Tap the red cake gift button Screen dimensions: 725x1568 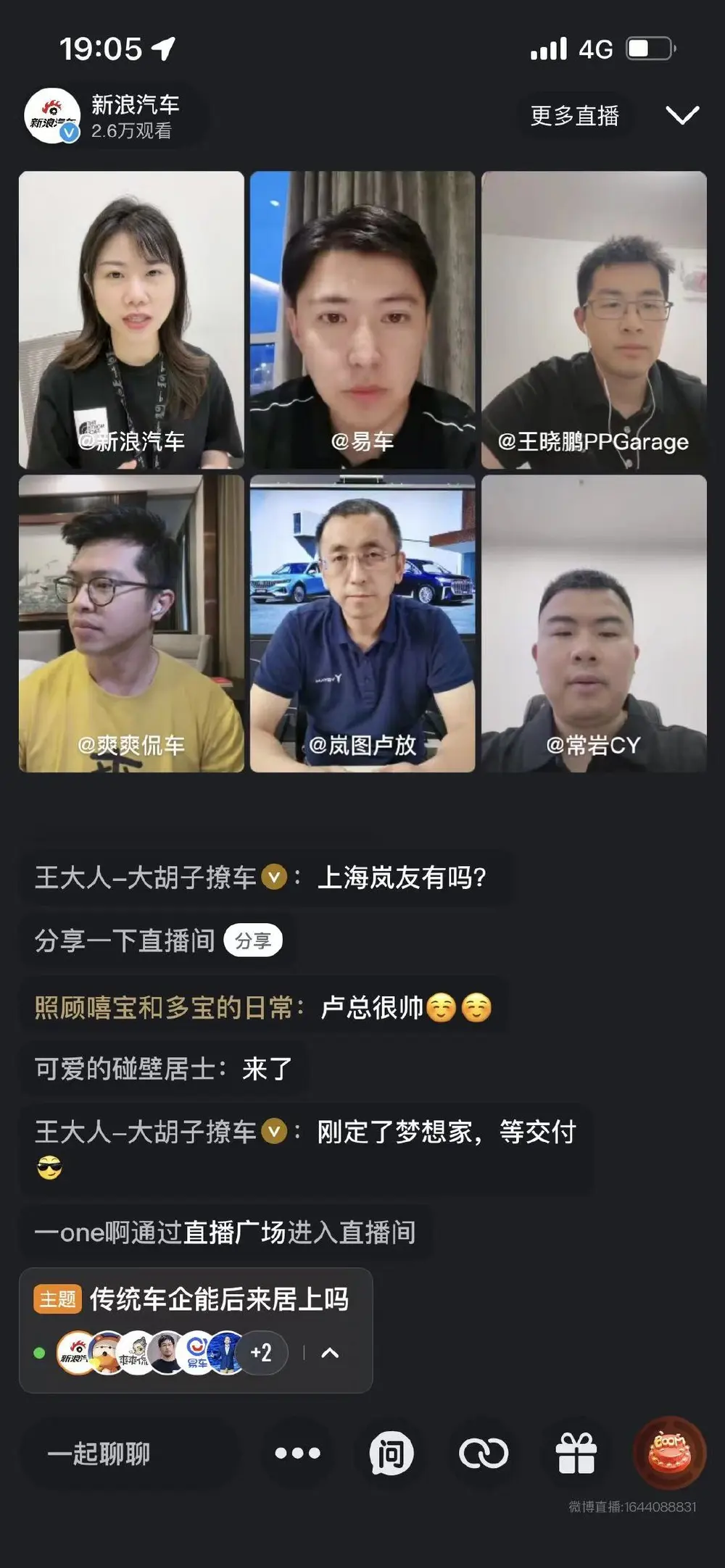pos(669,1452)
